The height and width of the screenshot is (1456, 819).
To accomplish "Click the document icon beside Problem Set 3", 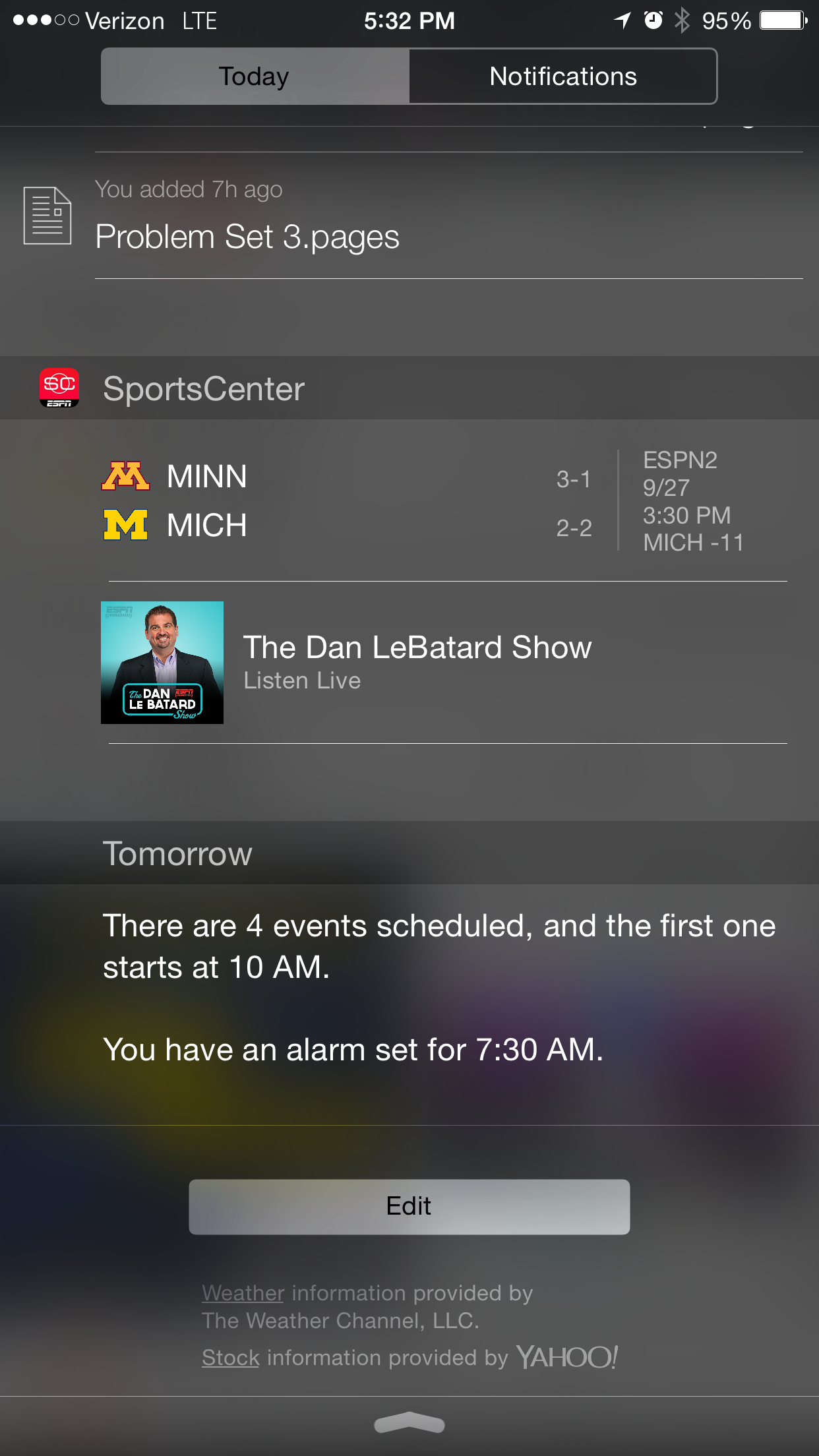I will 47,214.
